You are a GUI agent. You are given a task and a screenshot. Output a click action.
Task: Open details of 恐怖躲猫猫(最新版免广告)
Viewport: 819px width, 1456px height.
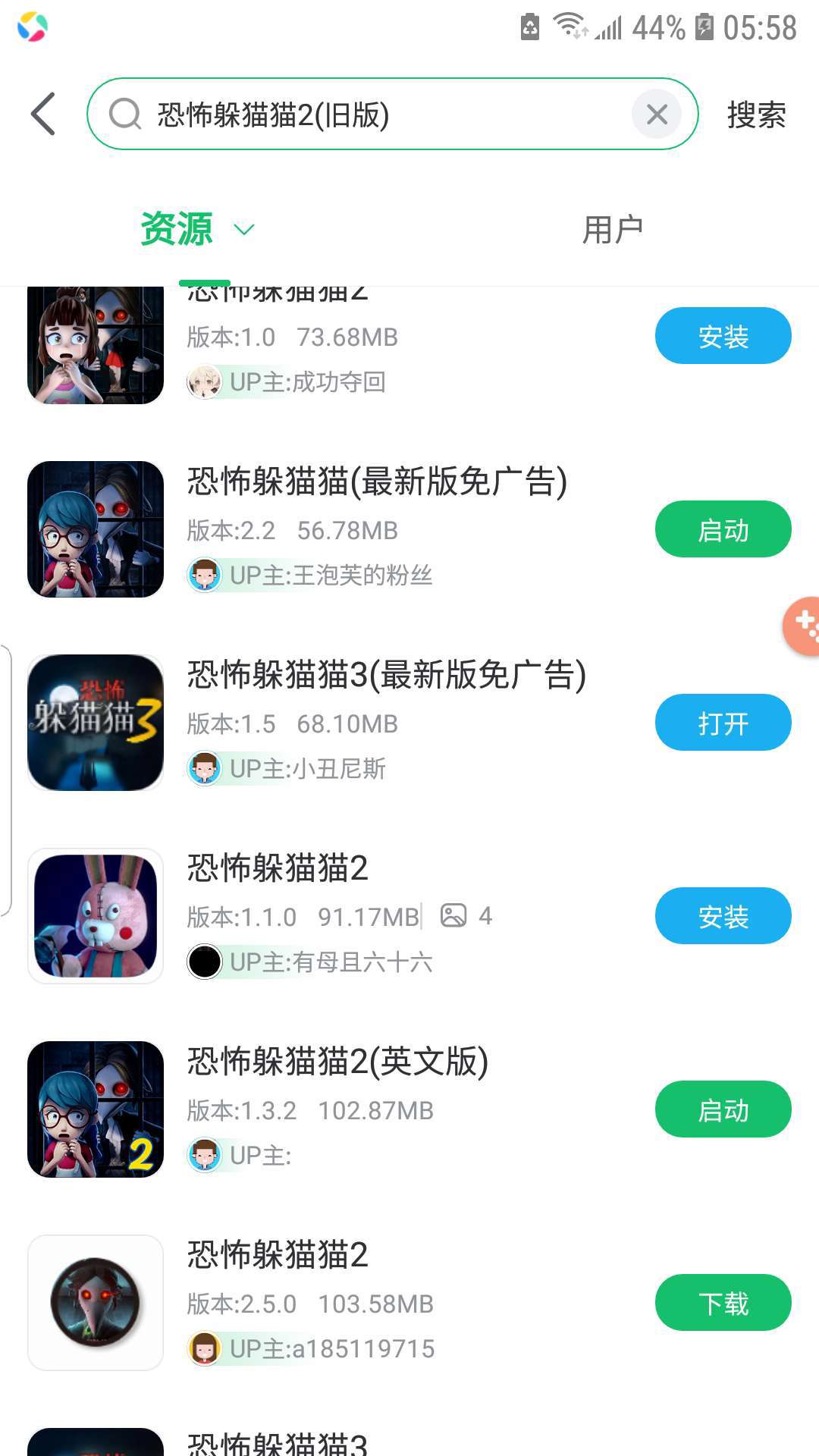pyautogui.click(x=377, y=481)
